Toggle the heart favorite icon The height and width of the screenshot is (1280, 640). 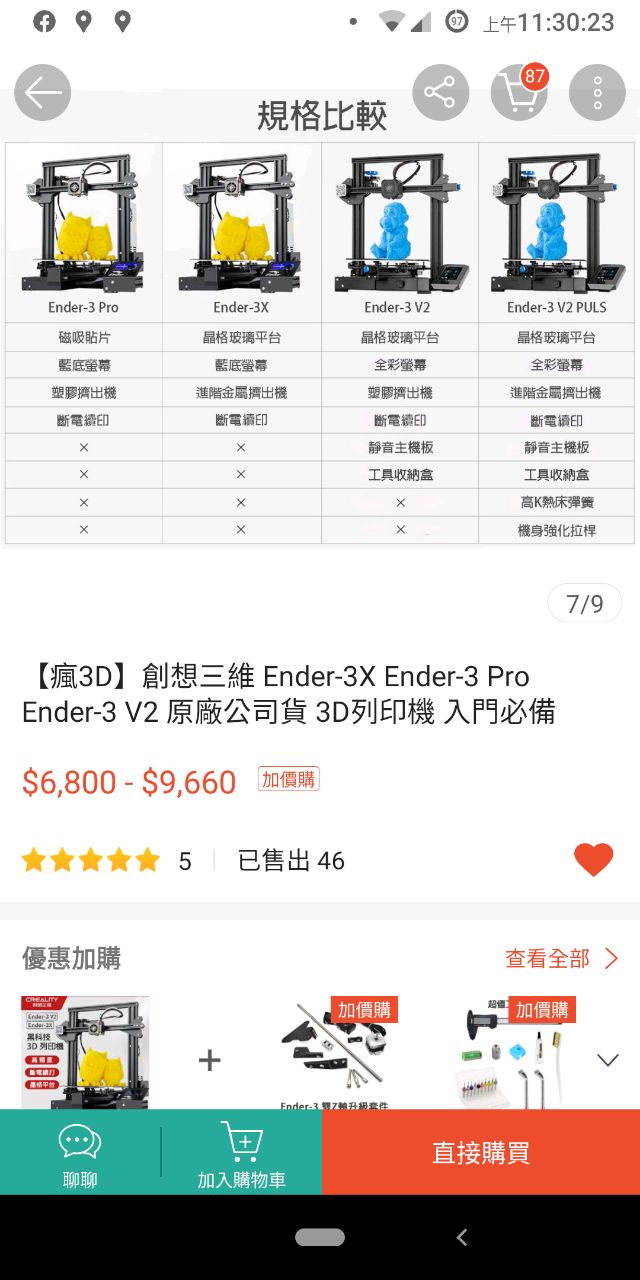pos(593,860)
